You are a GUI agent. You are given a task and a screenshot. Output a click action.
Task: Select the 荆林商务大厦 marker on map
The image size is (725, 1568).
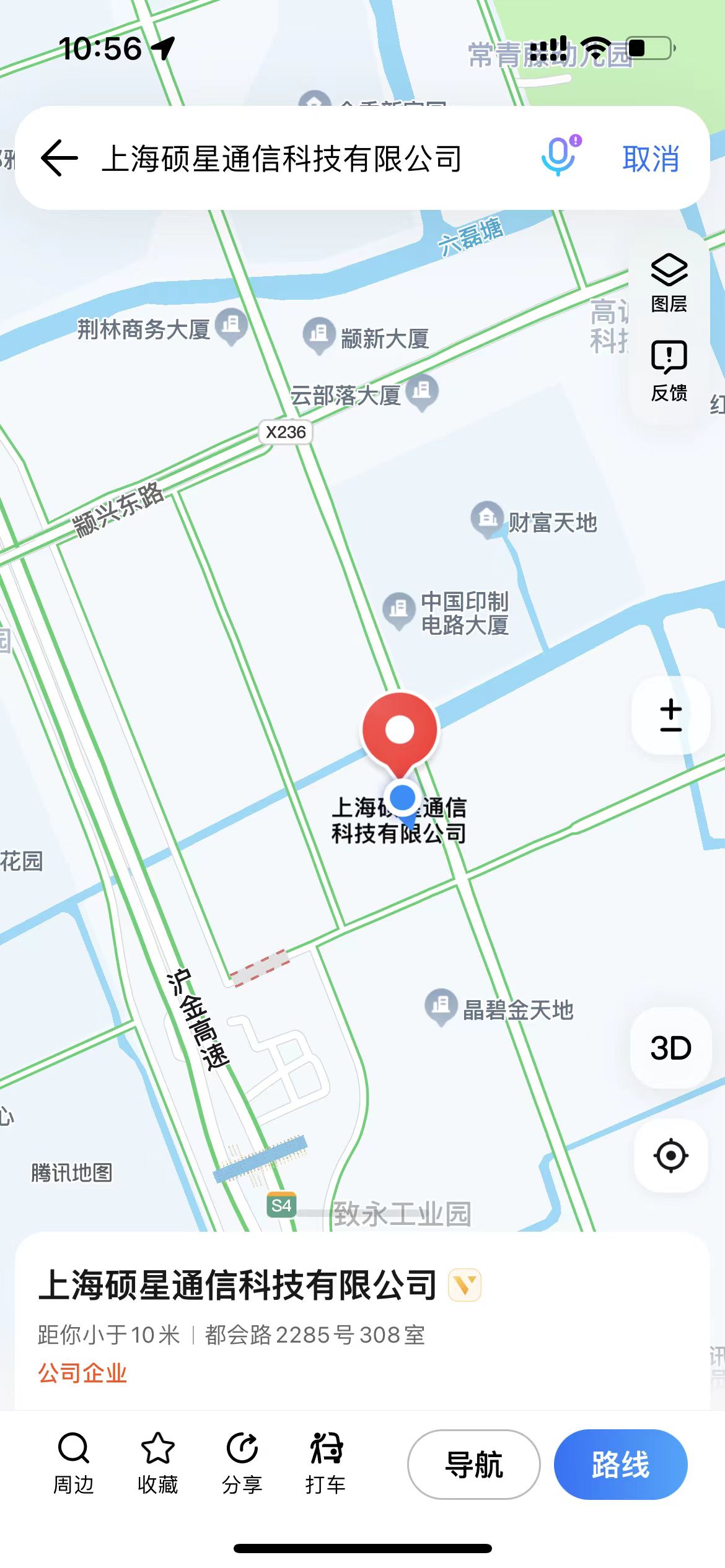[231, 324]
